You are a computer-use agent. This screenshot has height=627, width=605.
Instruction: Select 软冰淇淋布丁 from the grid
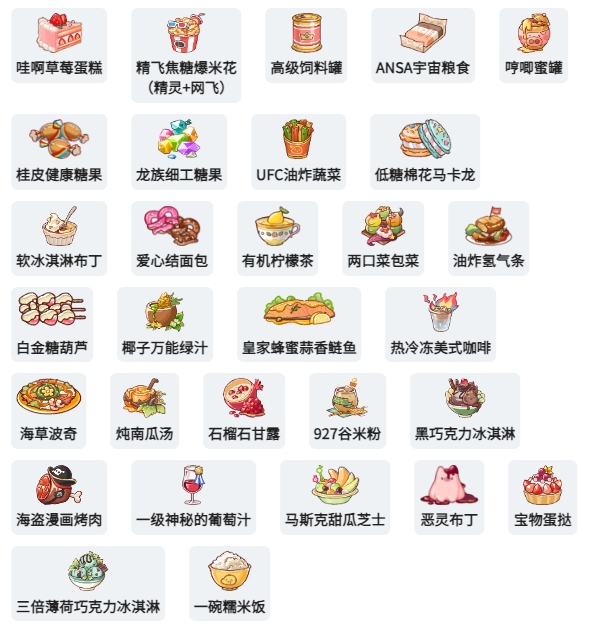pyautogui.click(x=59, y=238)
